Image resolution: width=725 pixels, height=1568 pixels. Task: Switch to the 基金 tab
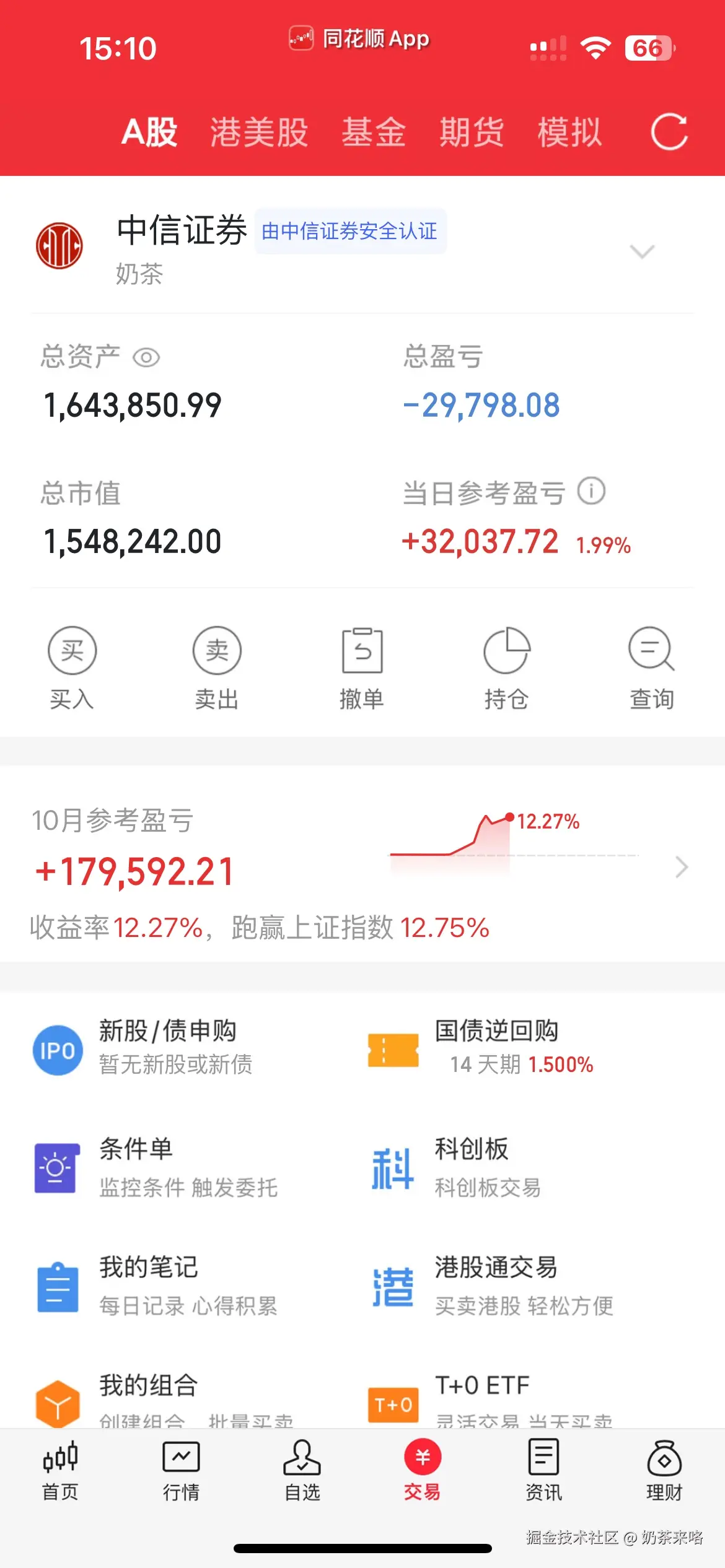[x=374, y=131]
